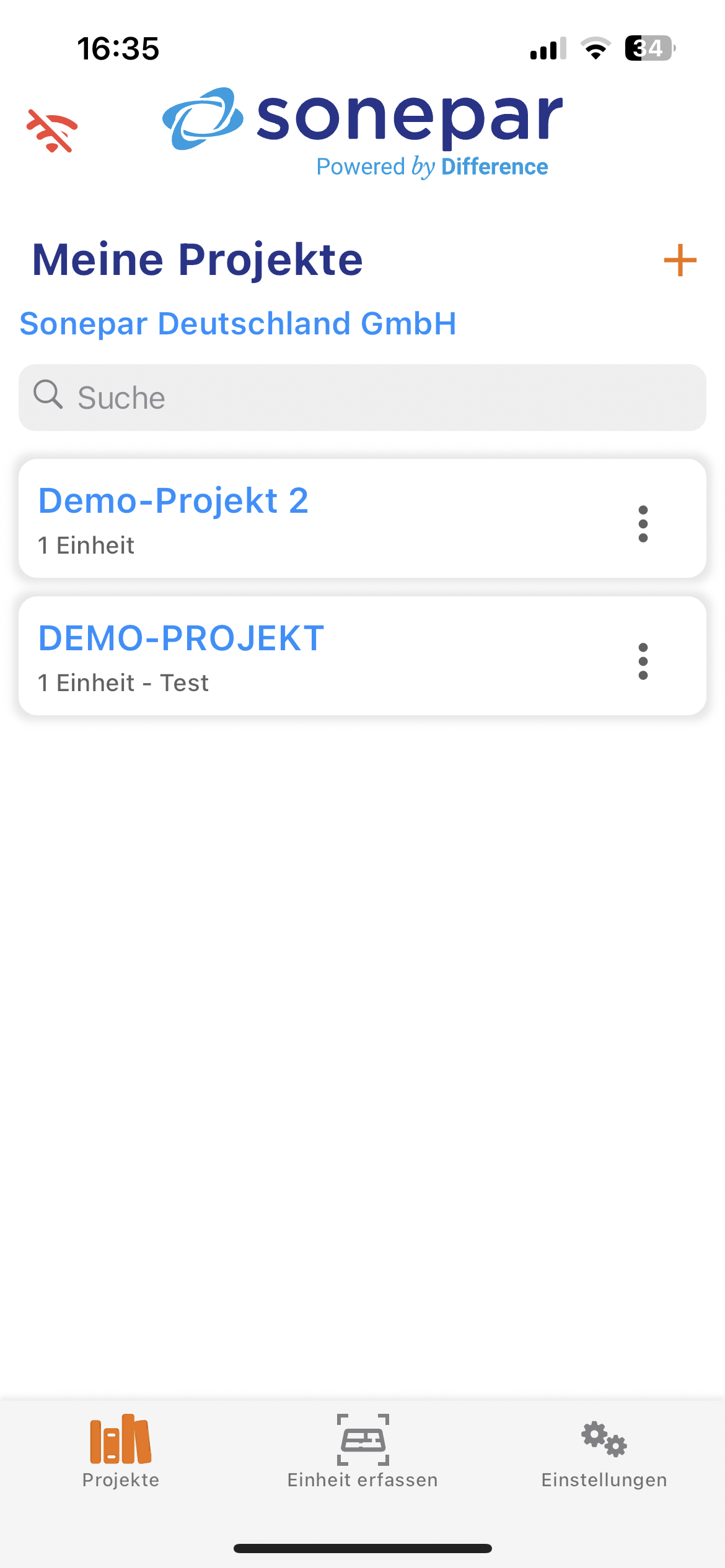Tap the Suche search field
Image resolution: width=725 pixels, height=1568 pixels.
click(362, 398)
